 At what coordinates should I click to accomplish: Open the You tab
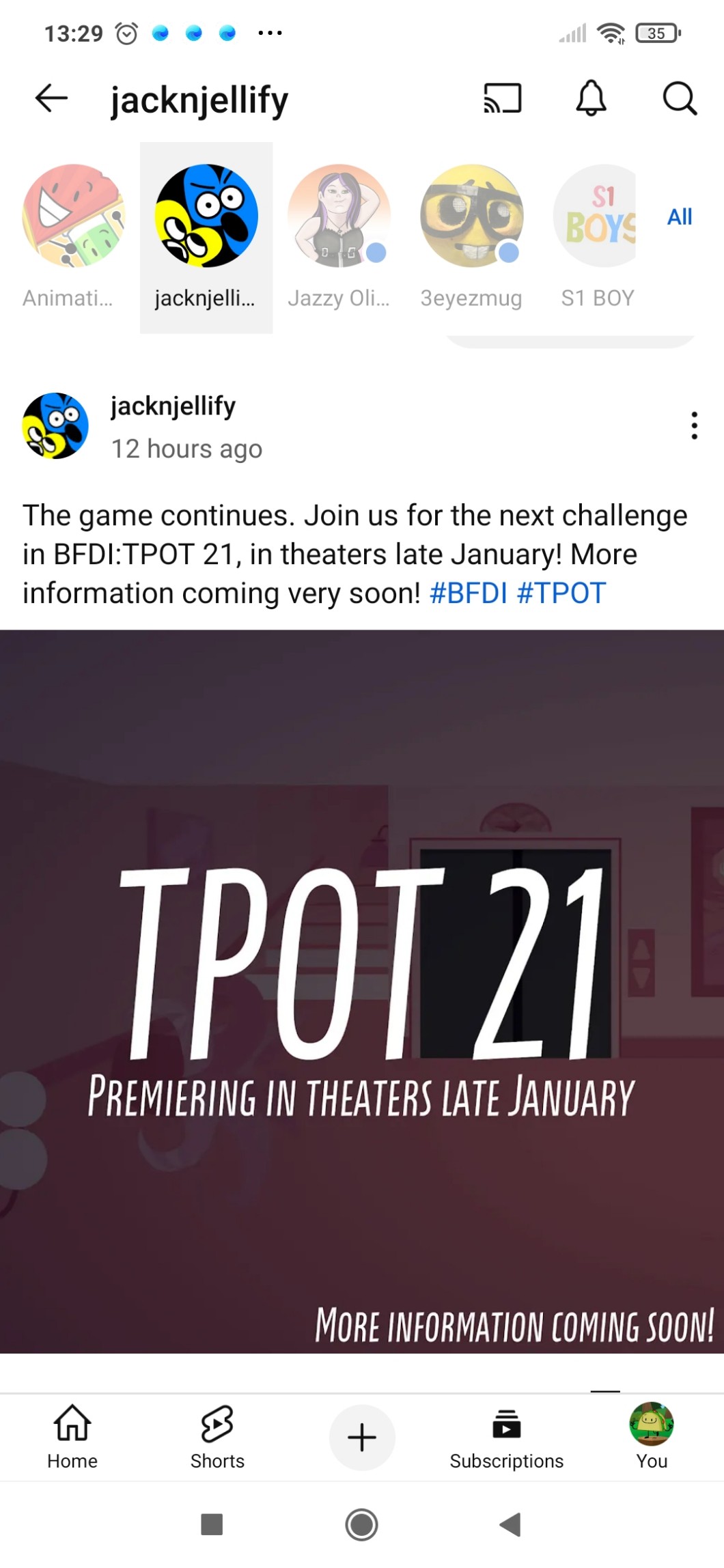point(651,1437)
